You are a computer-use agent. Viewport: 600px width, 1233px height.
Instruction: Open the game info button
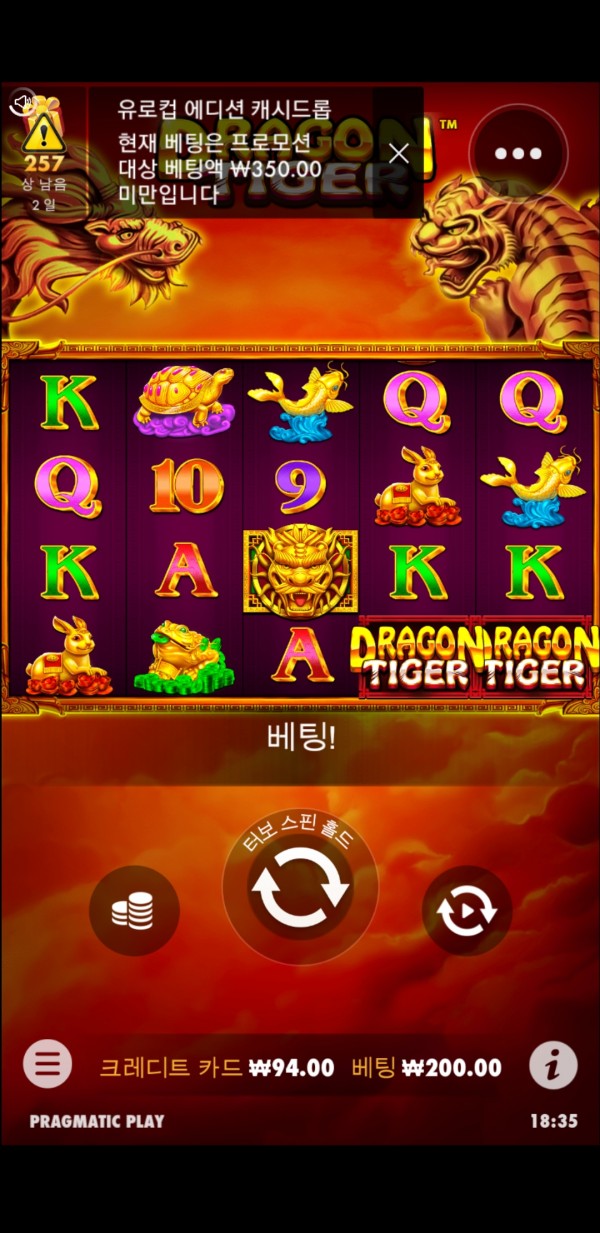(x=553, y=1066)
